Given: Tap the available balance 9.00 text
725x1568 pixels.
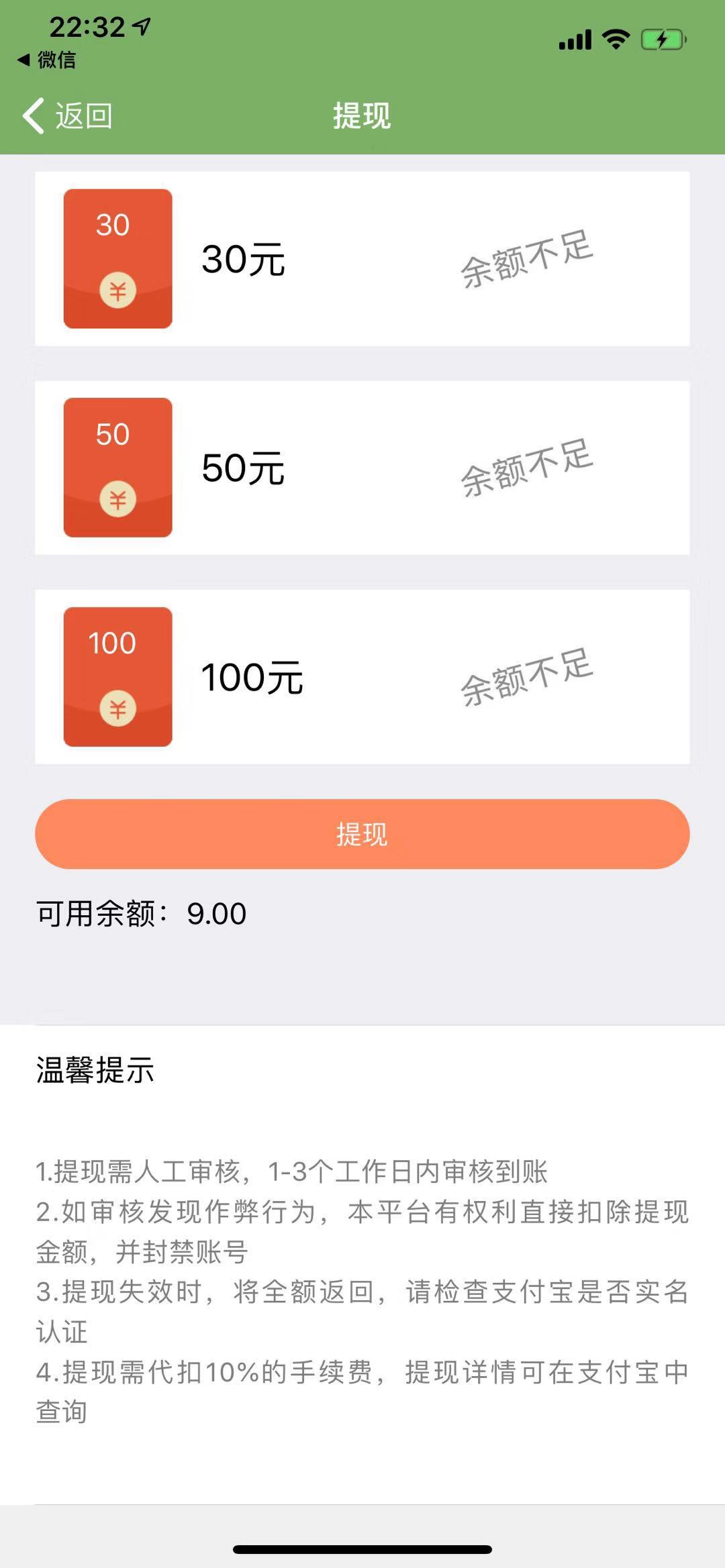Looking at the screenshot, I should click(141, 911).
